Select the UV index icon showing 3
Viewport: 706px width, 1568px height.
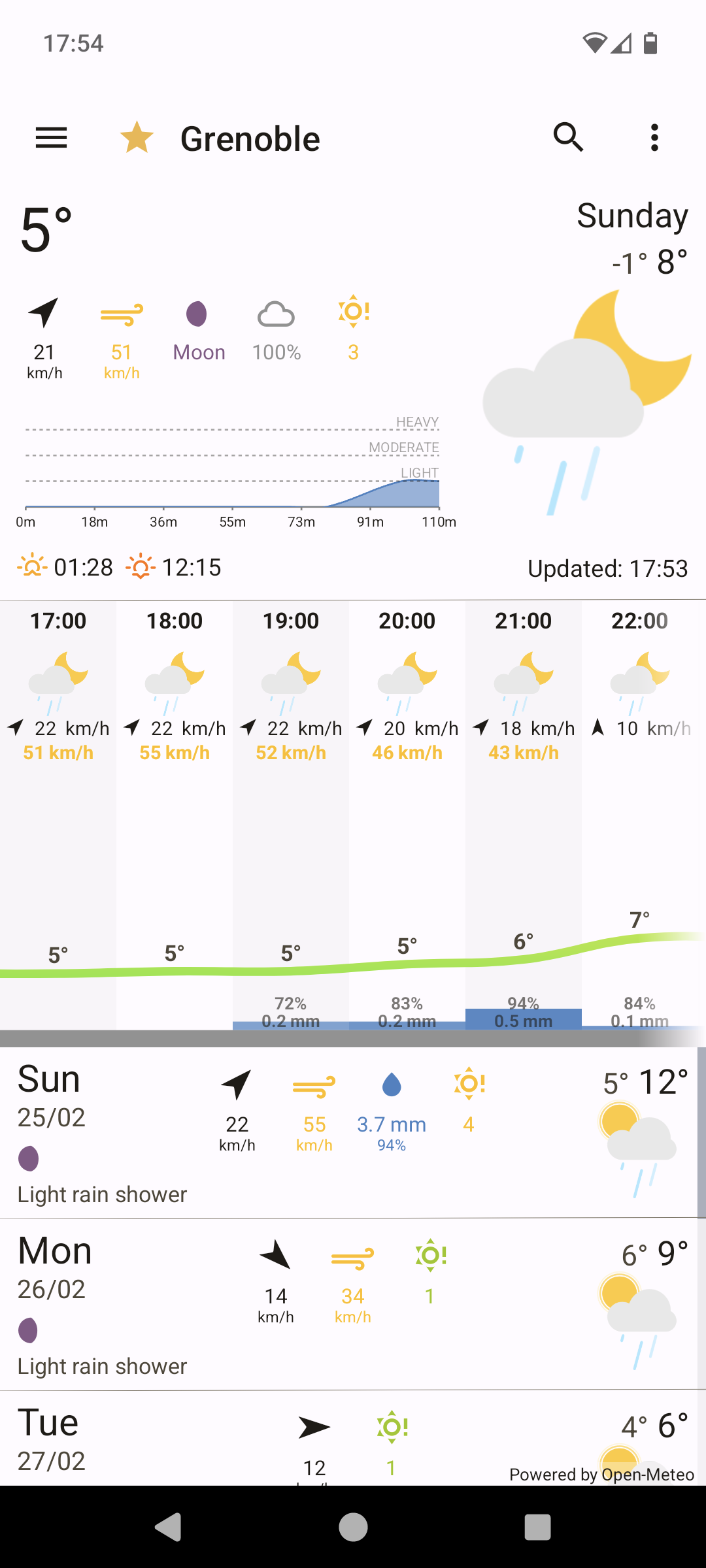point(353,312)
